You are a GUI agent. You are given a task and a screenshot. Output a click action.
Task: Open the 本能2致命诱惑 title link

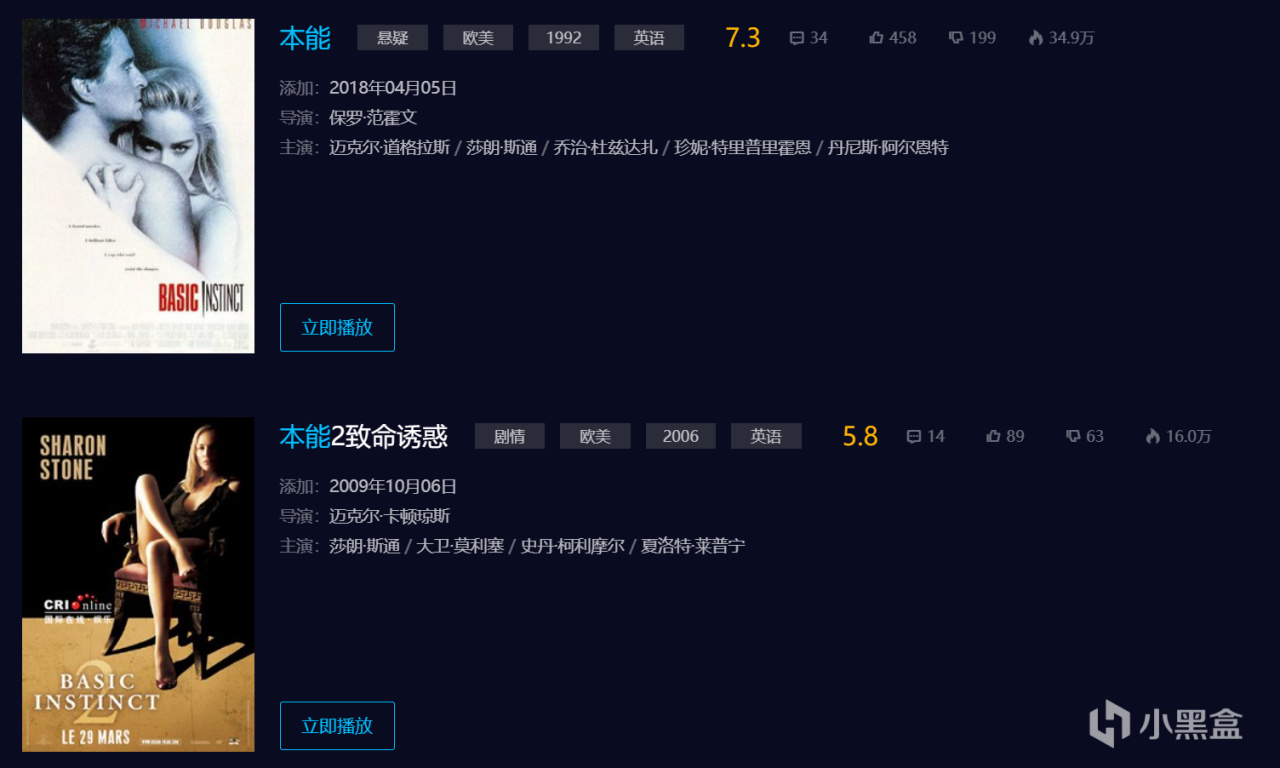pyautogui.click(x=363, y=436)
